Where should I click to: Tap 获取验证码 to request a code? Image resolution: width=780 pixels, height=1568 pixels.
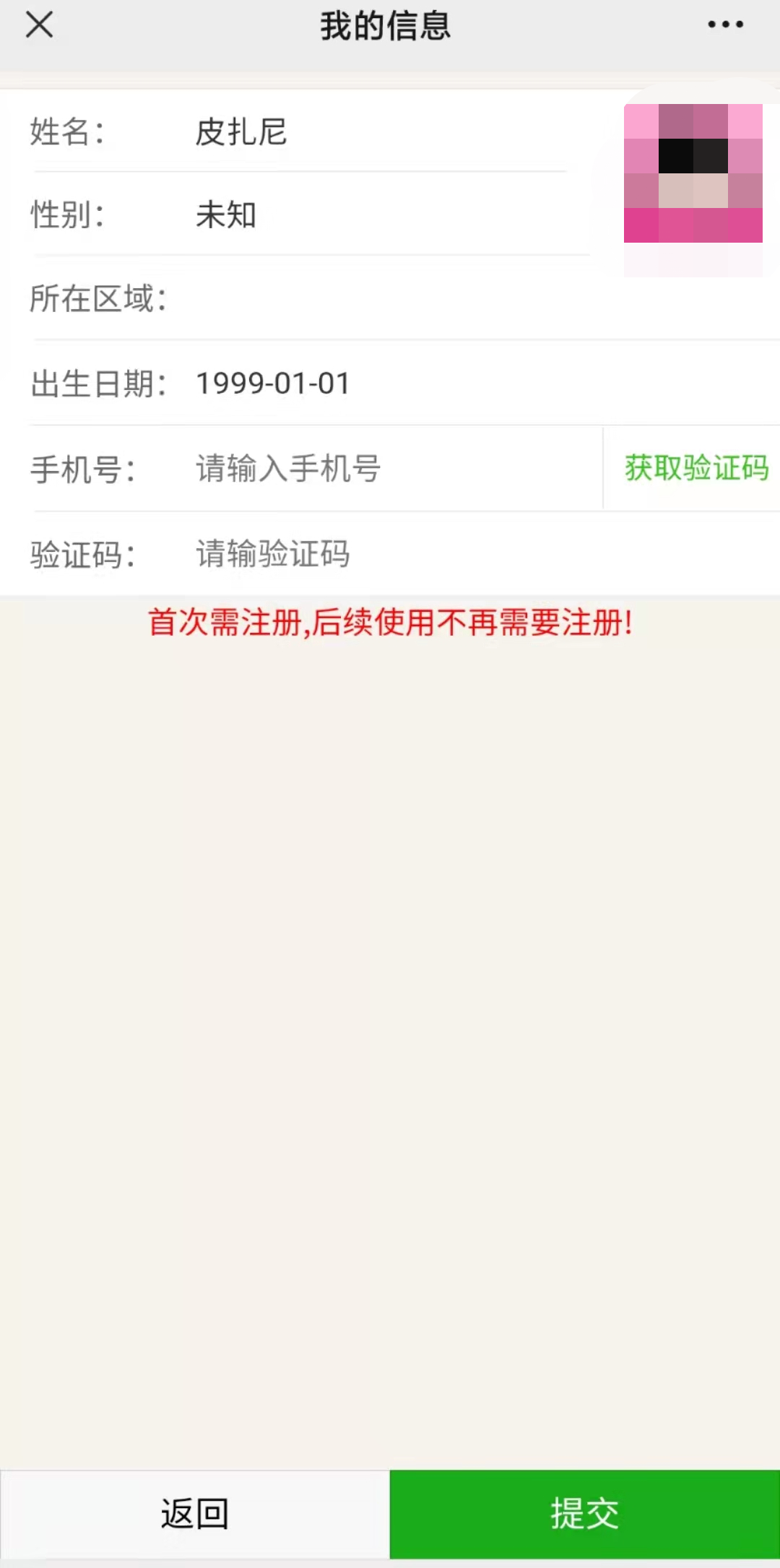coord(695,469)
